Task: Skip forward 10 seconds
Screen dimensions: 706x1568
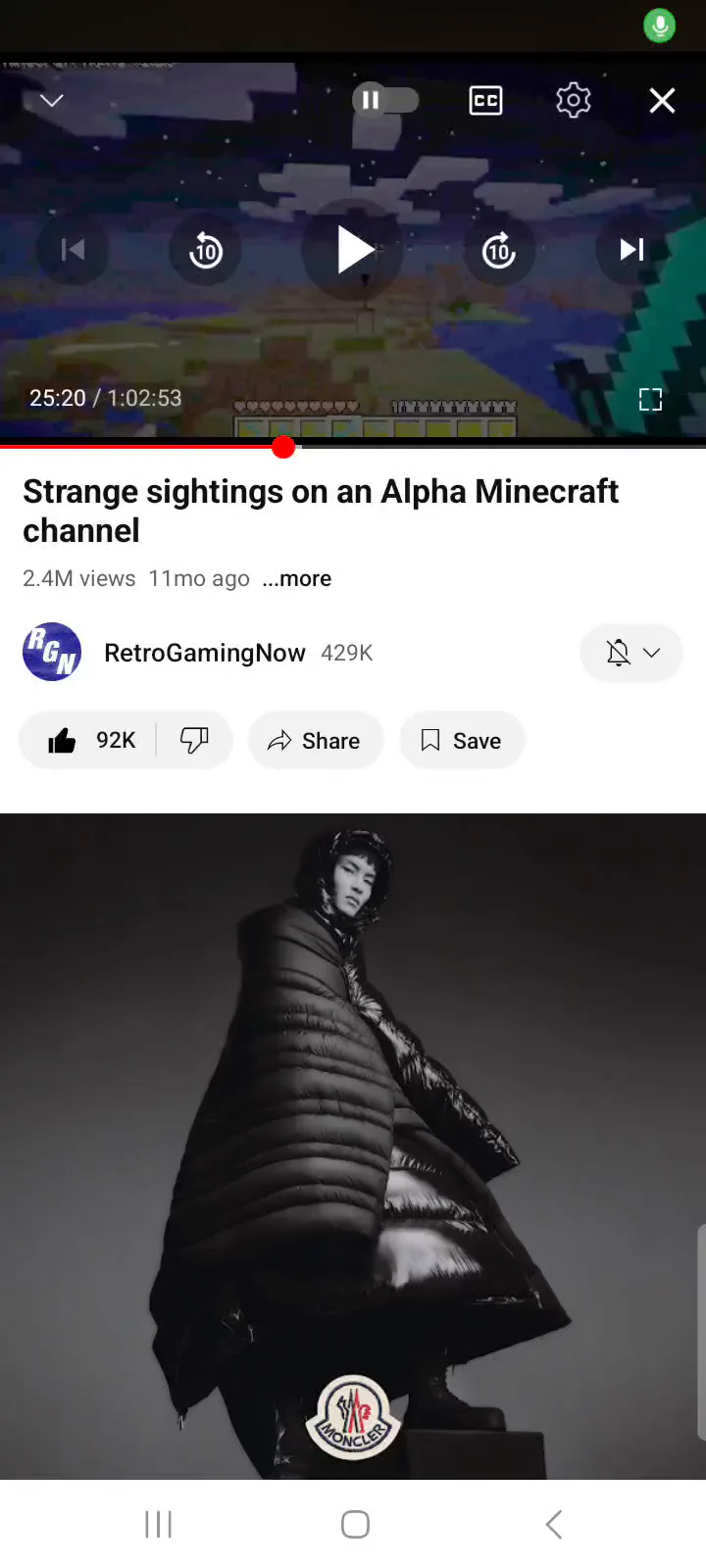Action: 499,251
